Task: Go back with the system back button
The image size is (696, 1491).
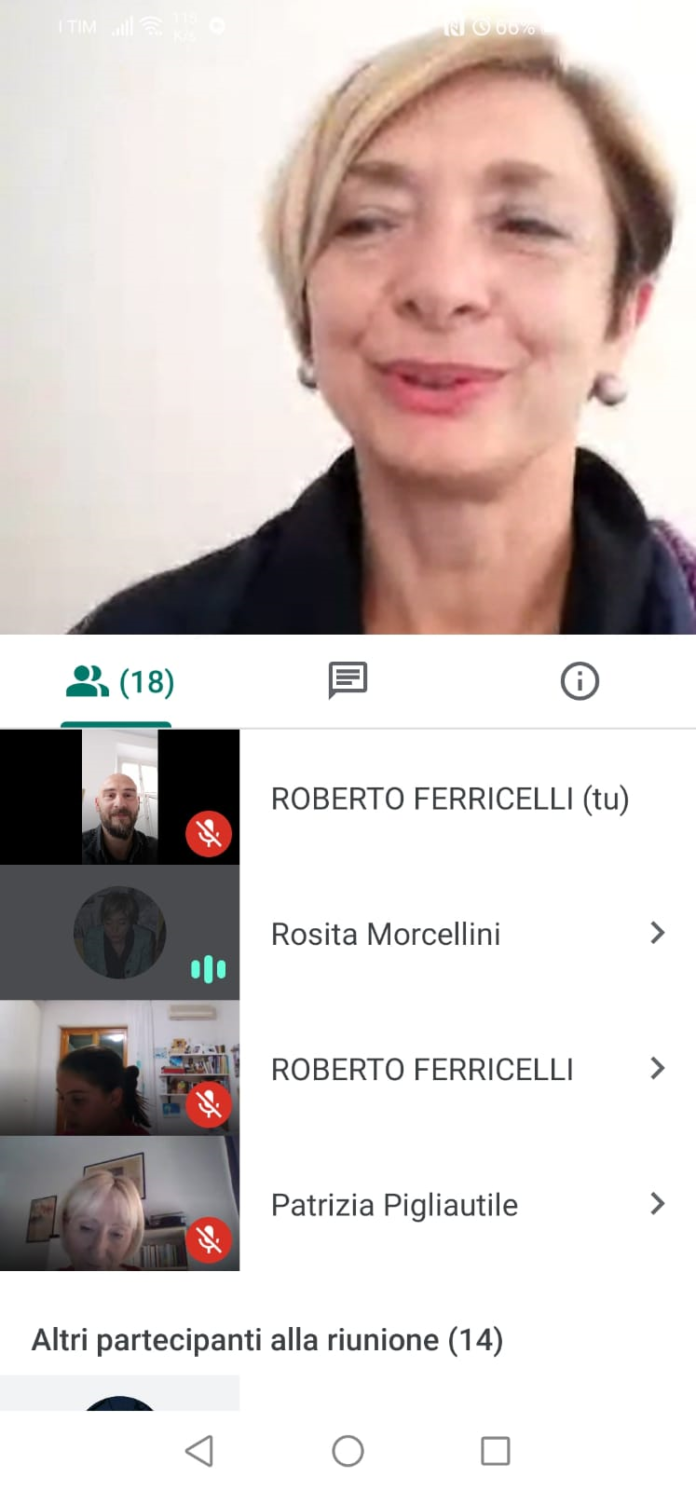Action: click(200, 1450)
